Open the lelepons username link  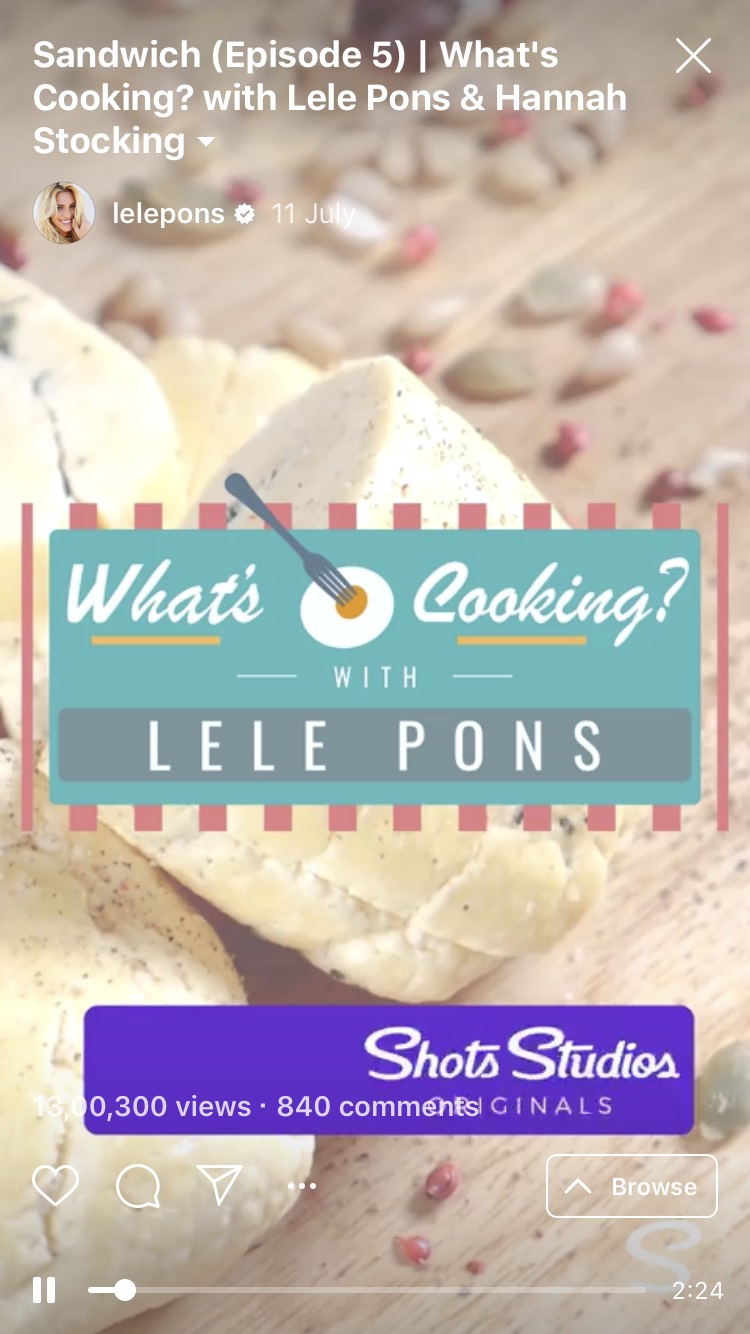tap(168, 213)
